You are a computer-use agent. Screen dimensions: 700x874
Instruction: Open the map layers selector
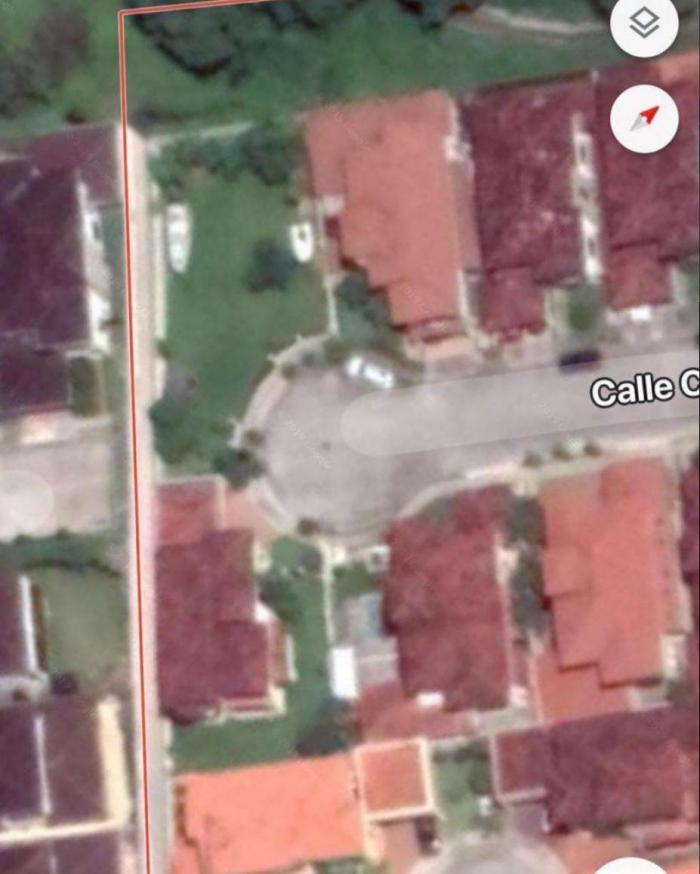point(644,24)
